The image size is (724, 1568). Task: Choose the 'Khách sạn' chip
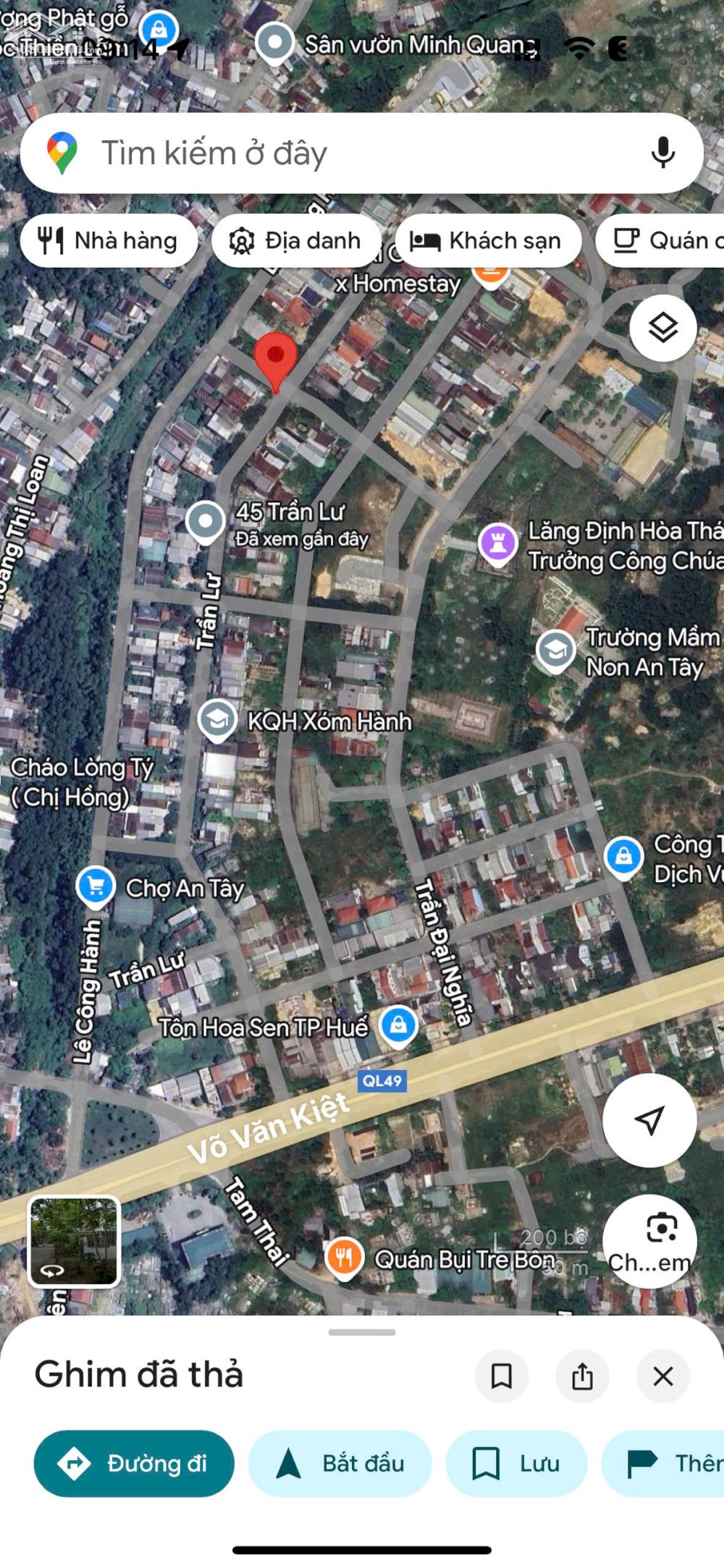487,240
